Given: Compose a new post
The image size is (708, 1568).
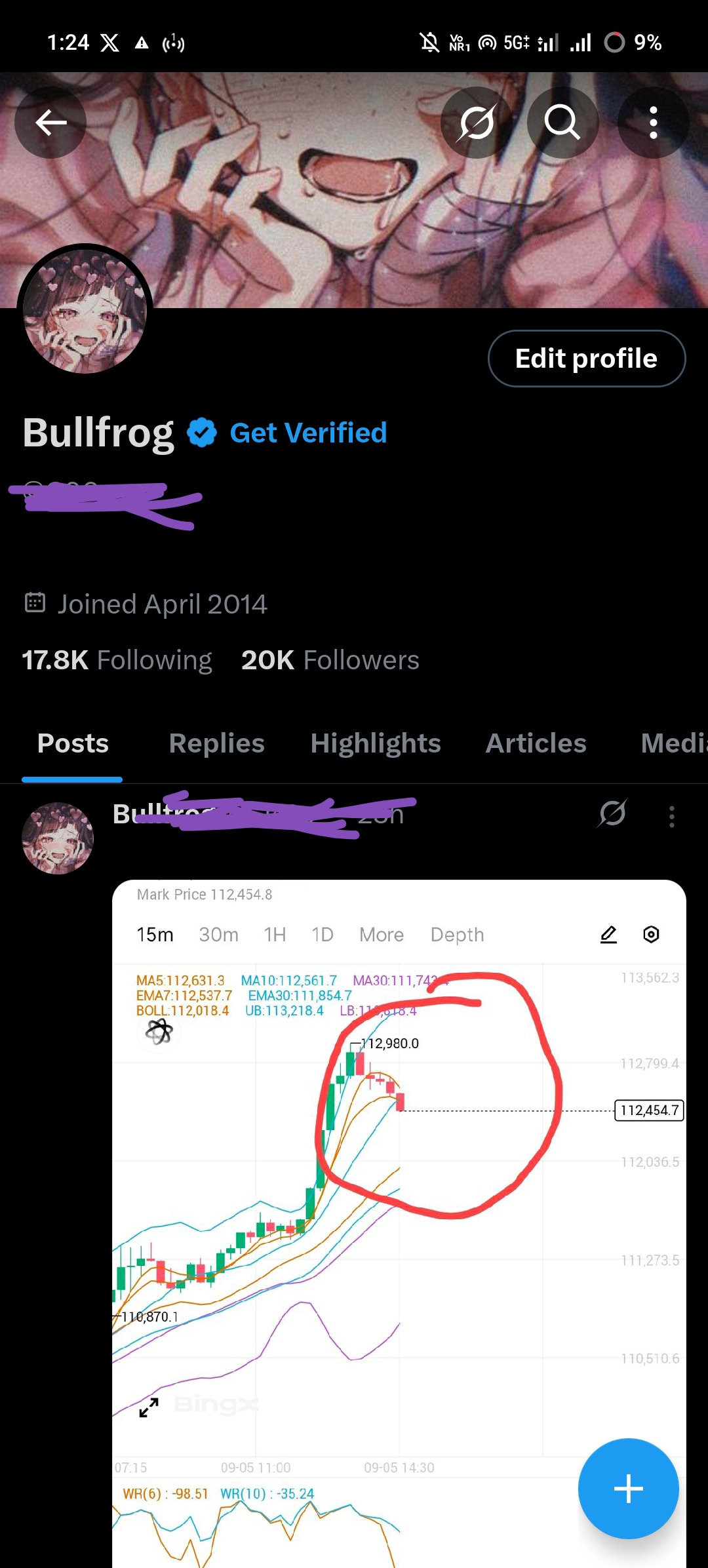Looking at the screenshot, I should coord(628,1488).
